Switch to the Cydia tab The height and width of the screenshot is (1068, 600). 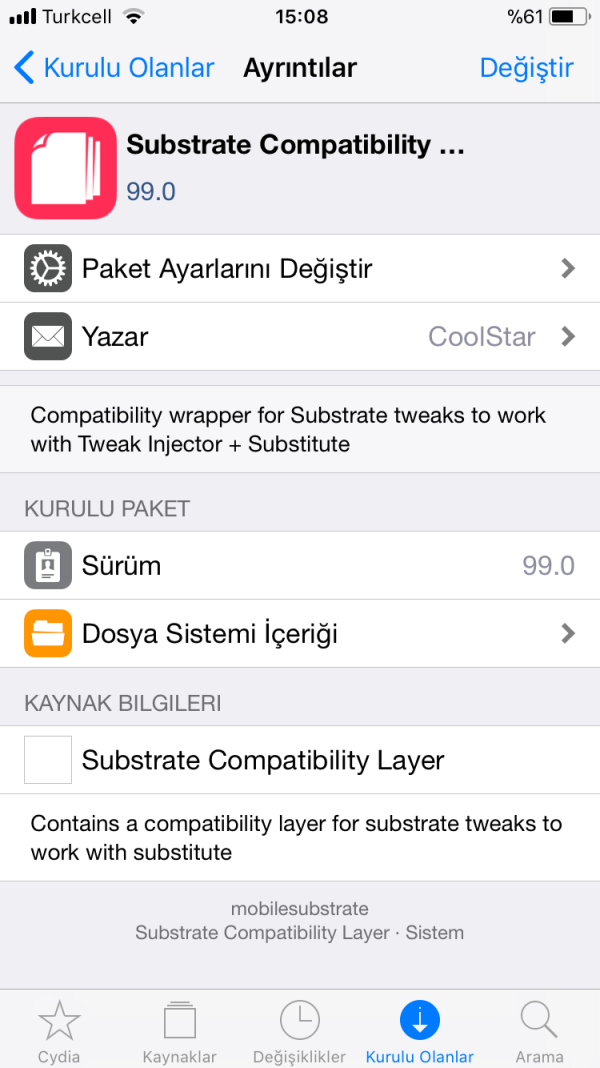tap(59, 1030)
